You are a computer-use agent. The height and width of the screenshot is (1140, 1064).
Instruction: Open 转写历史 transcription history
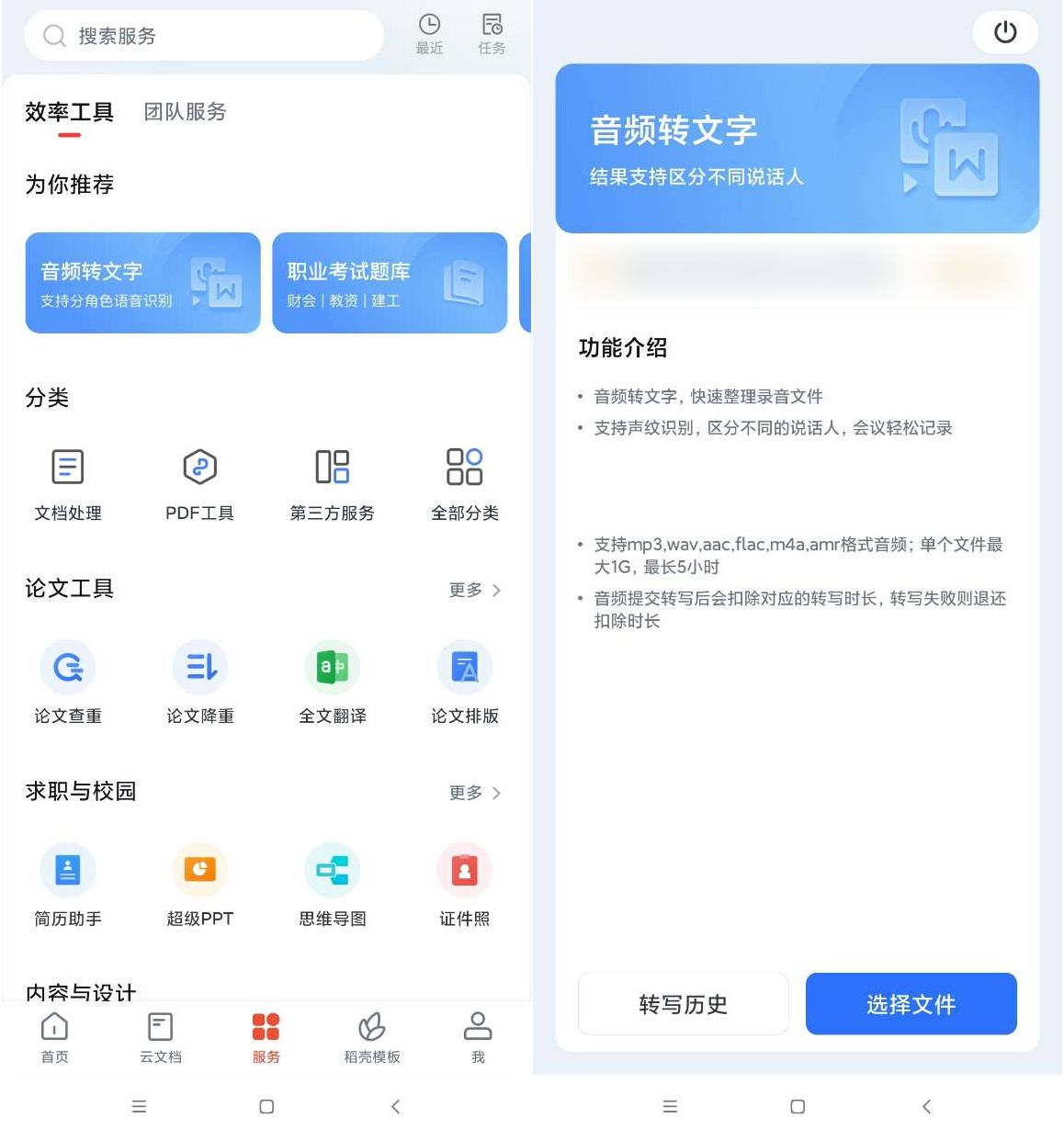tap(683, 1004)
